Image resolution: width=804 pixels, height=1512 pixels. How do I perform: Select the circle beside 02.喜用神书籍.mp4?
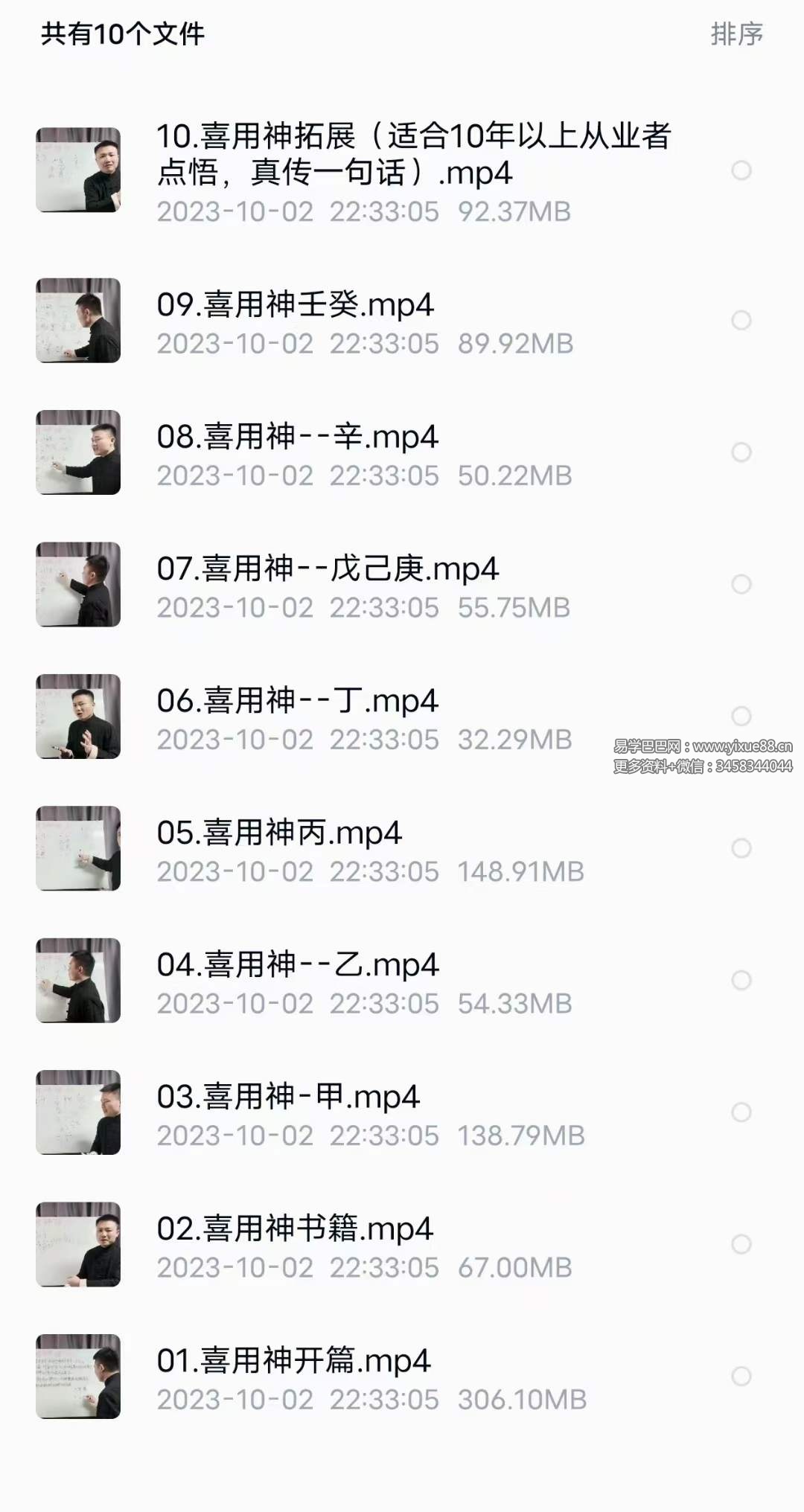point(741,1244)
